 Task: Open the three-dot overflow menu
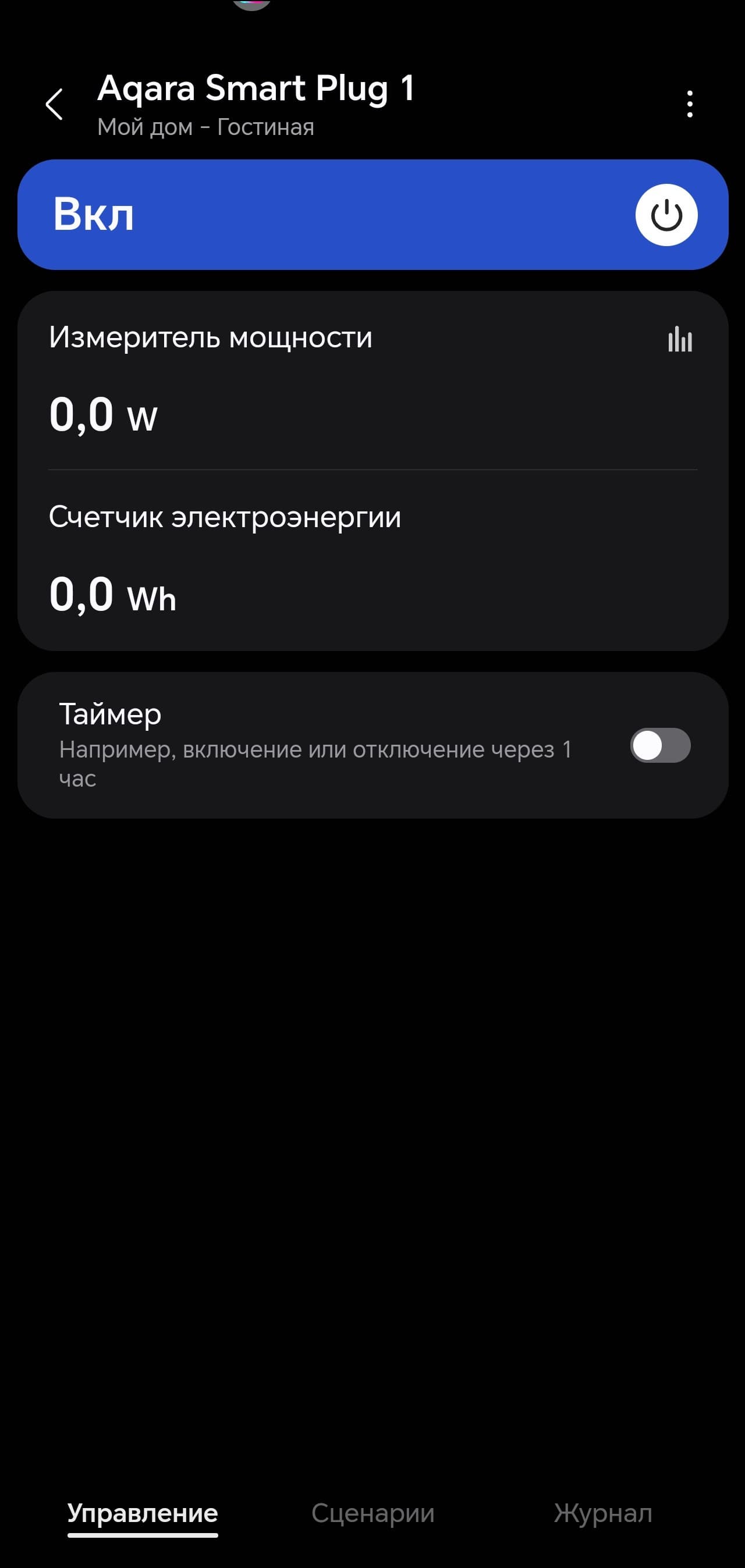pyautogui.click(x=689, y=104)
